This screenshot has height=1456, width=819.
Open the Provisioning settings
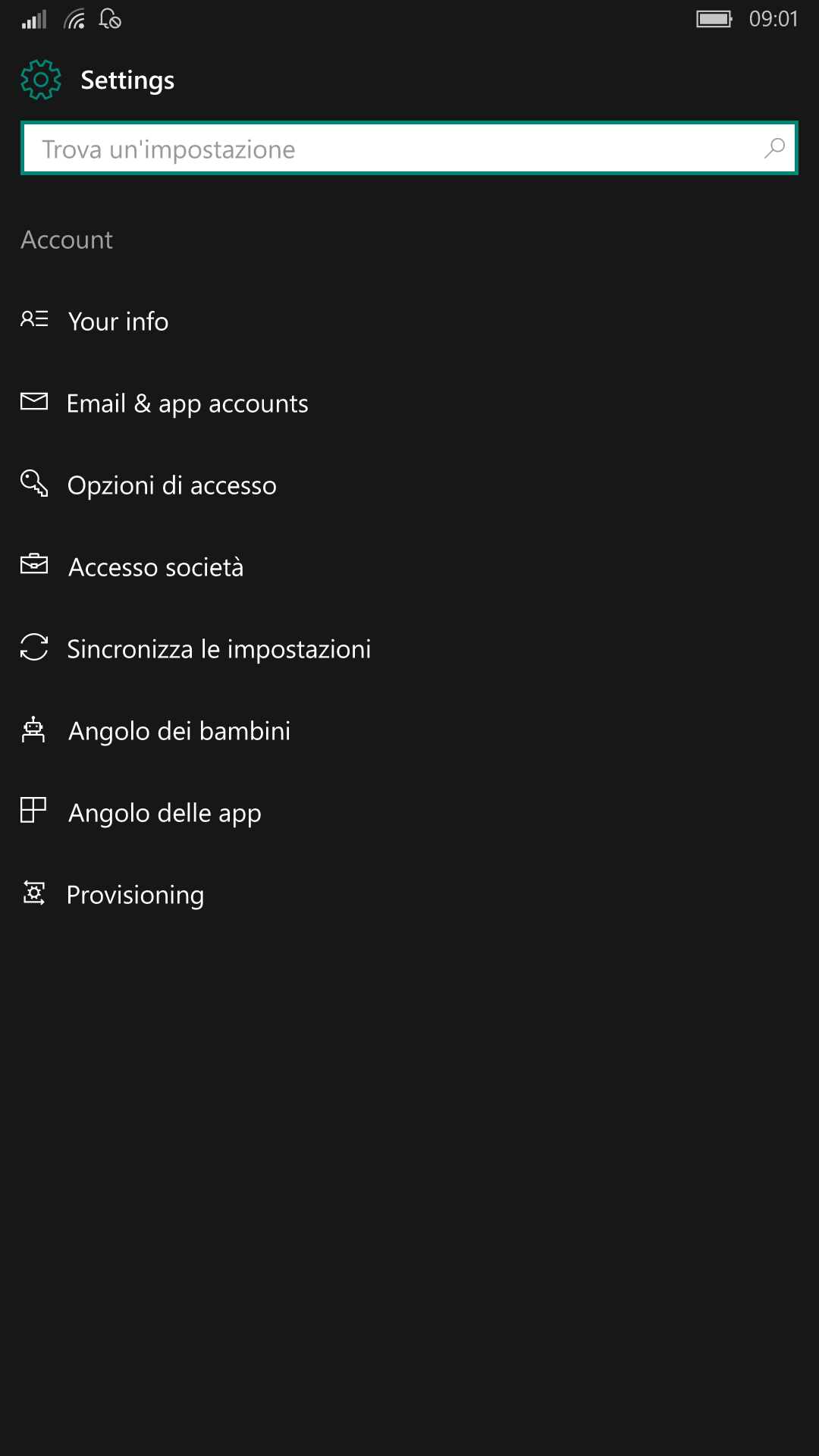click(x=409, y=895)
